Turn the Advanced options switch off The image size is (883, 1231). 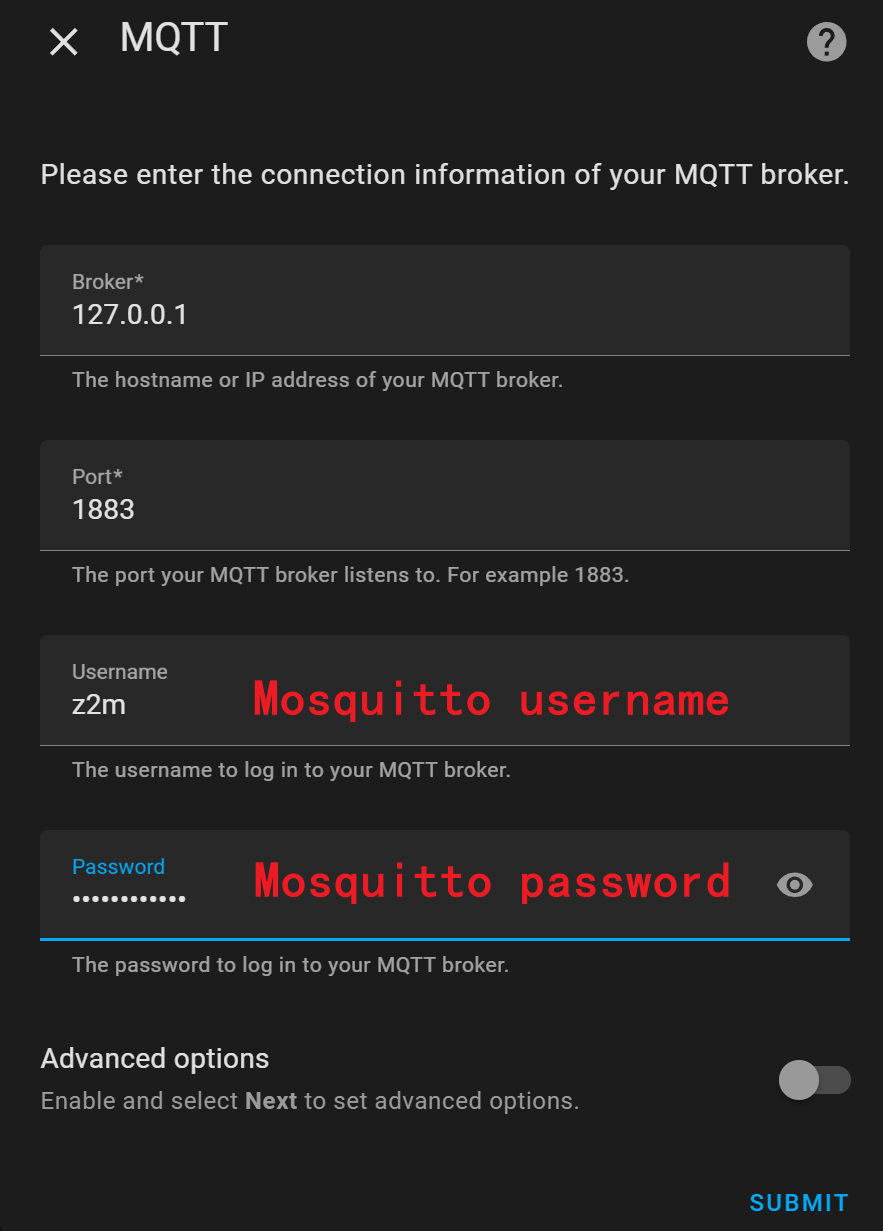pos(813,1081)
